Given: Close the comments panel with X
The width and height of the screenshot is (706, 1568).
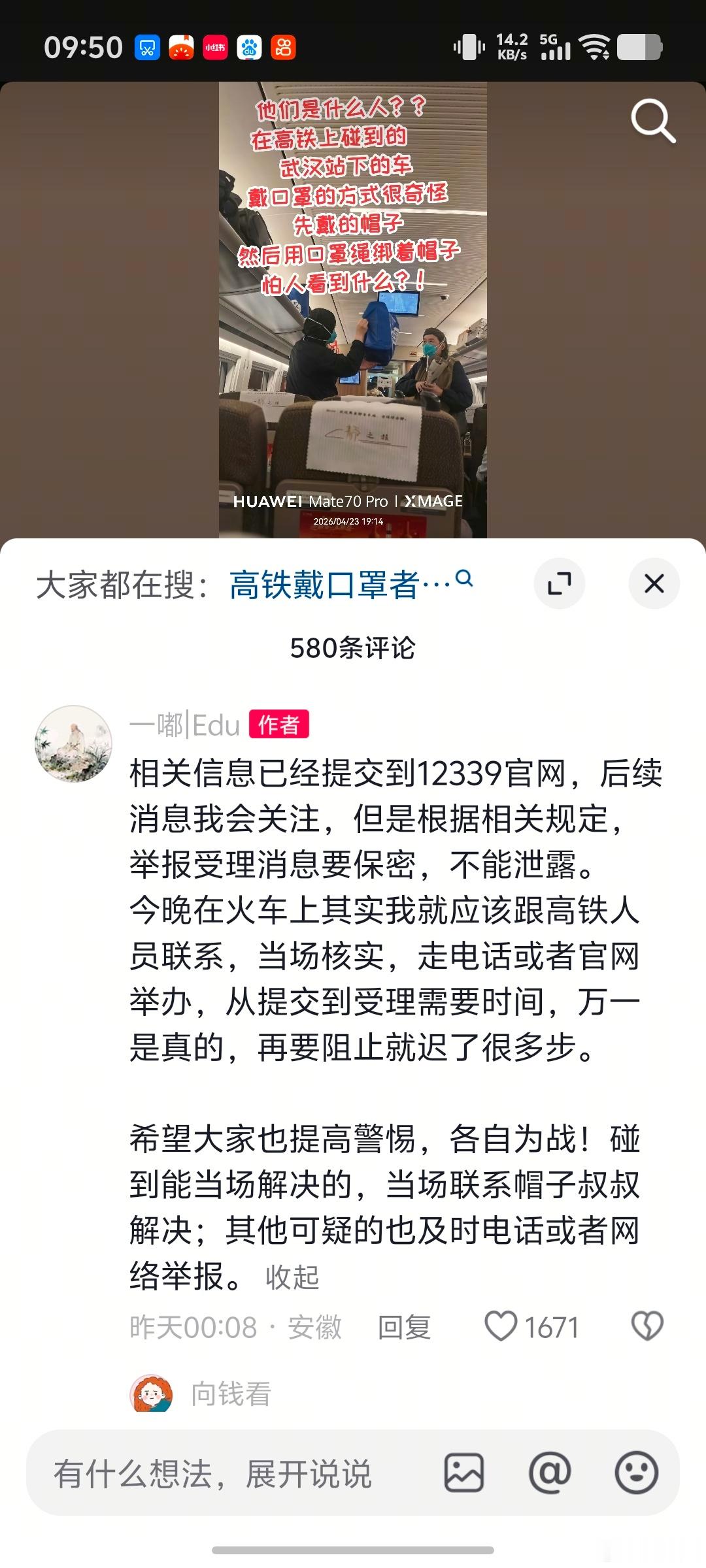Looking at the screenshot, I should [652, 583].
